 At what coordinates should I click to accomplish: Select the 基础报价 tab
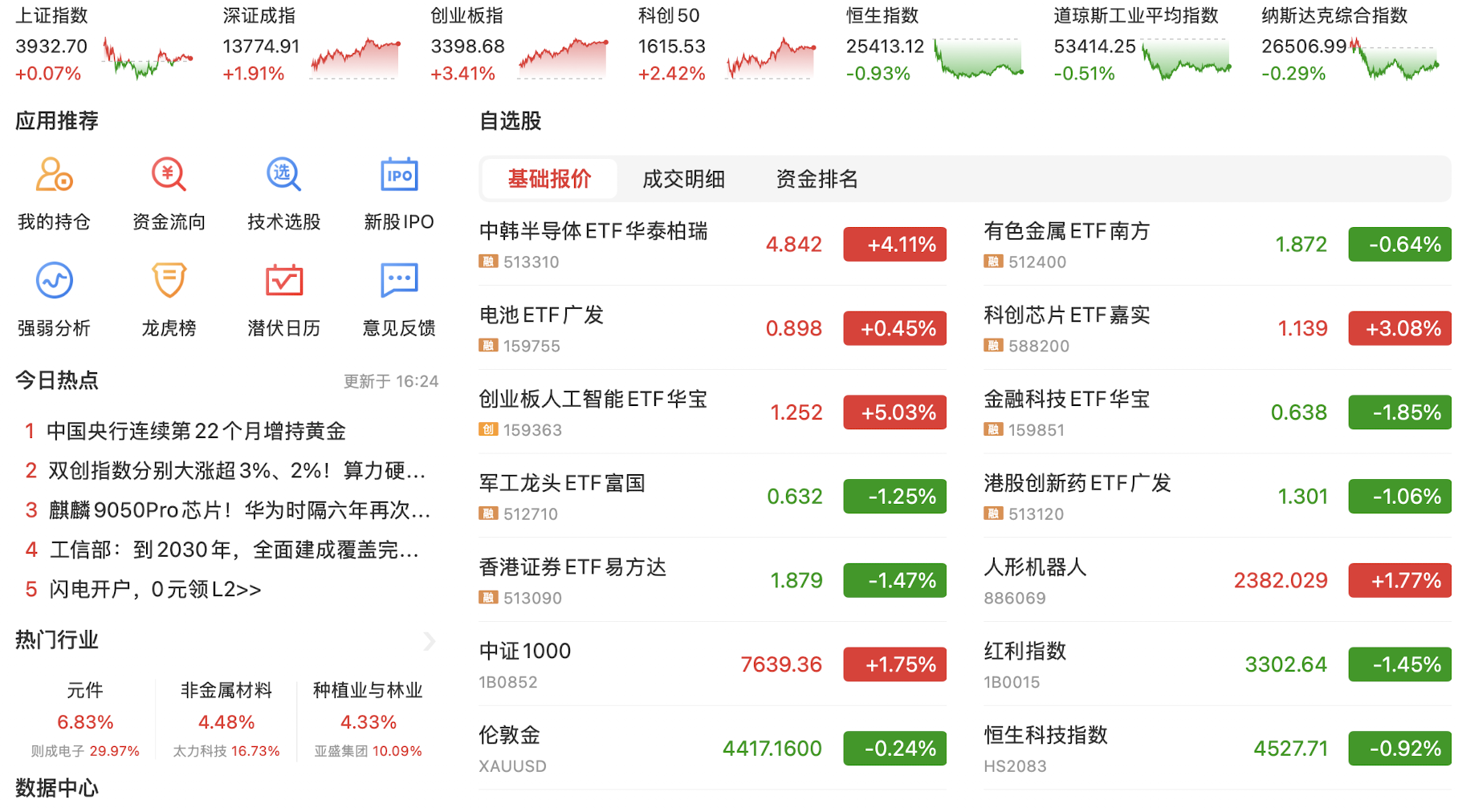pos(549,179)
